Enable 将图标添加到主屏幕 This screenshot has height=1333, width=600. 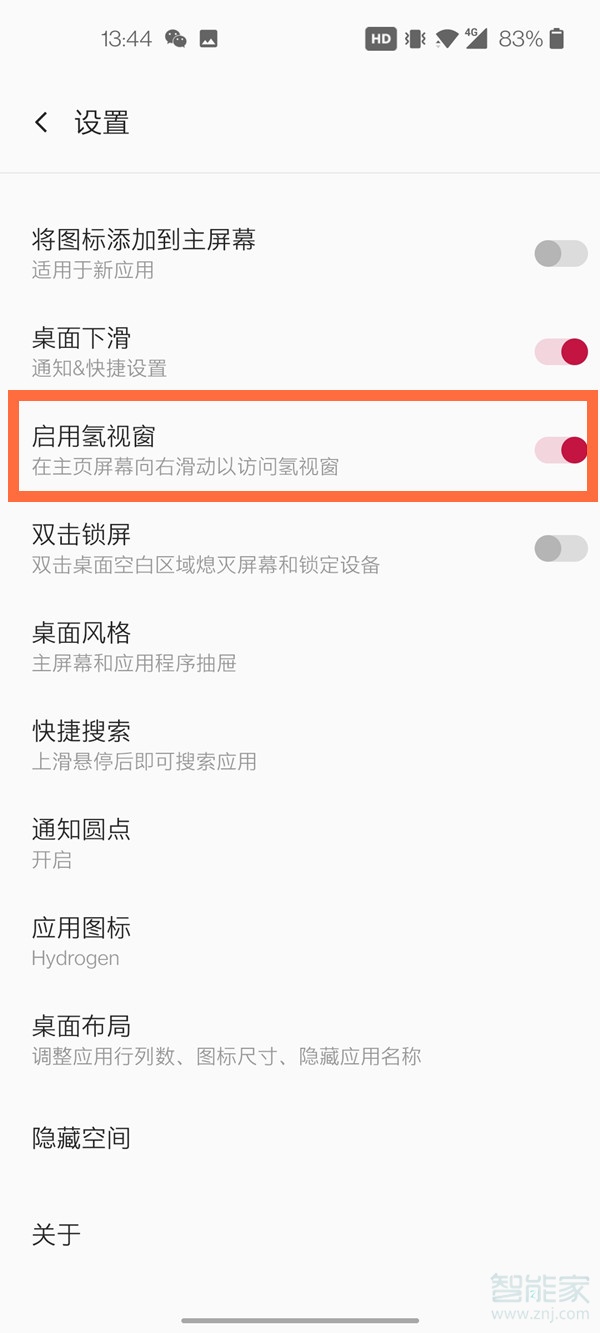(560, 253)
